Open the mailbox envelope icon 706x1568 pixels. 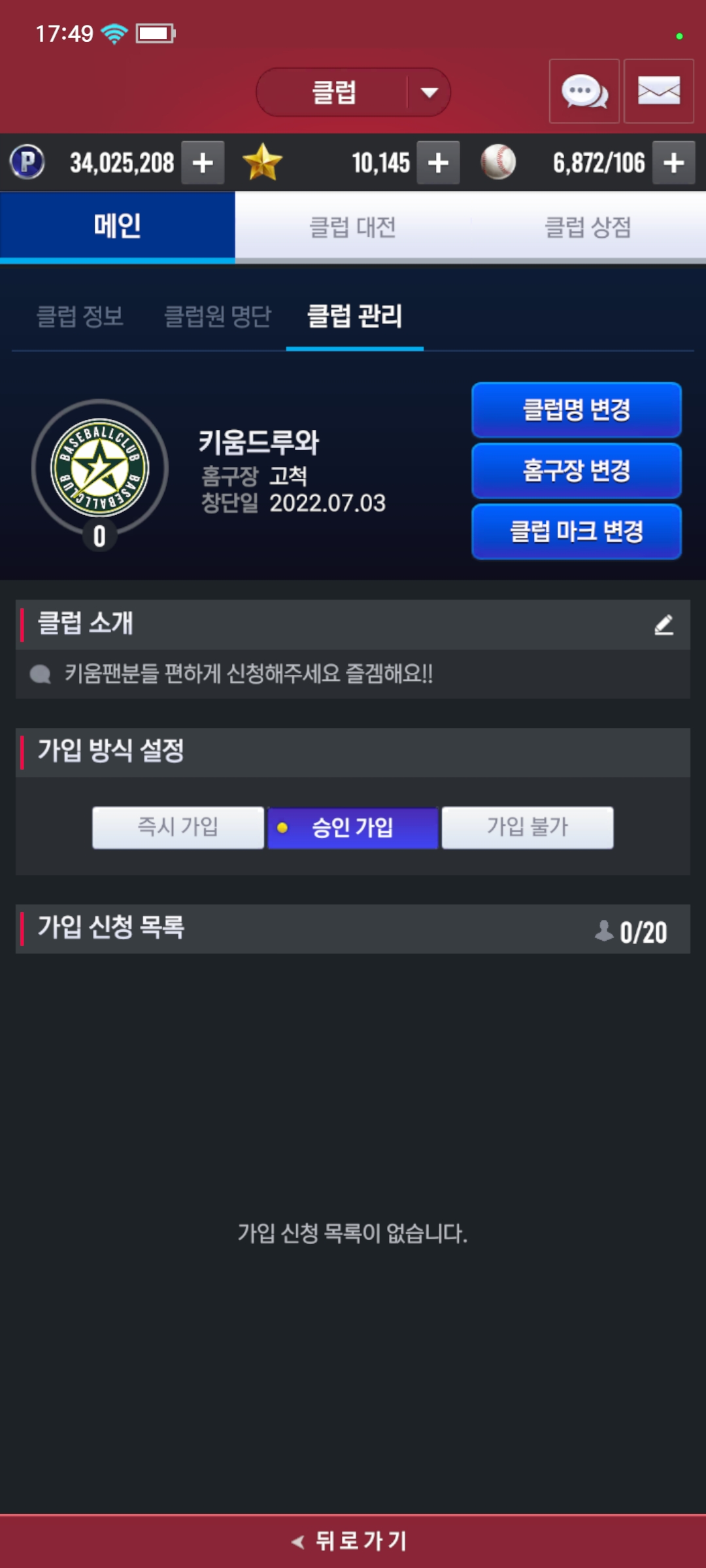click(658, 91)
